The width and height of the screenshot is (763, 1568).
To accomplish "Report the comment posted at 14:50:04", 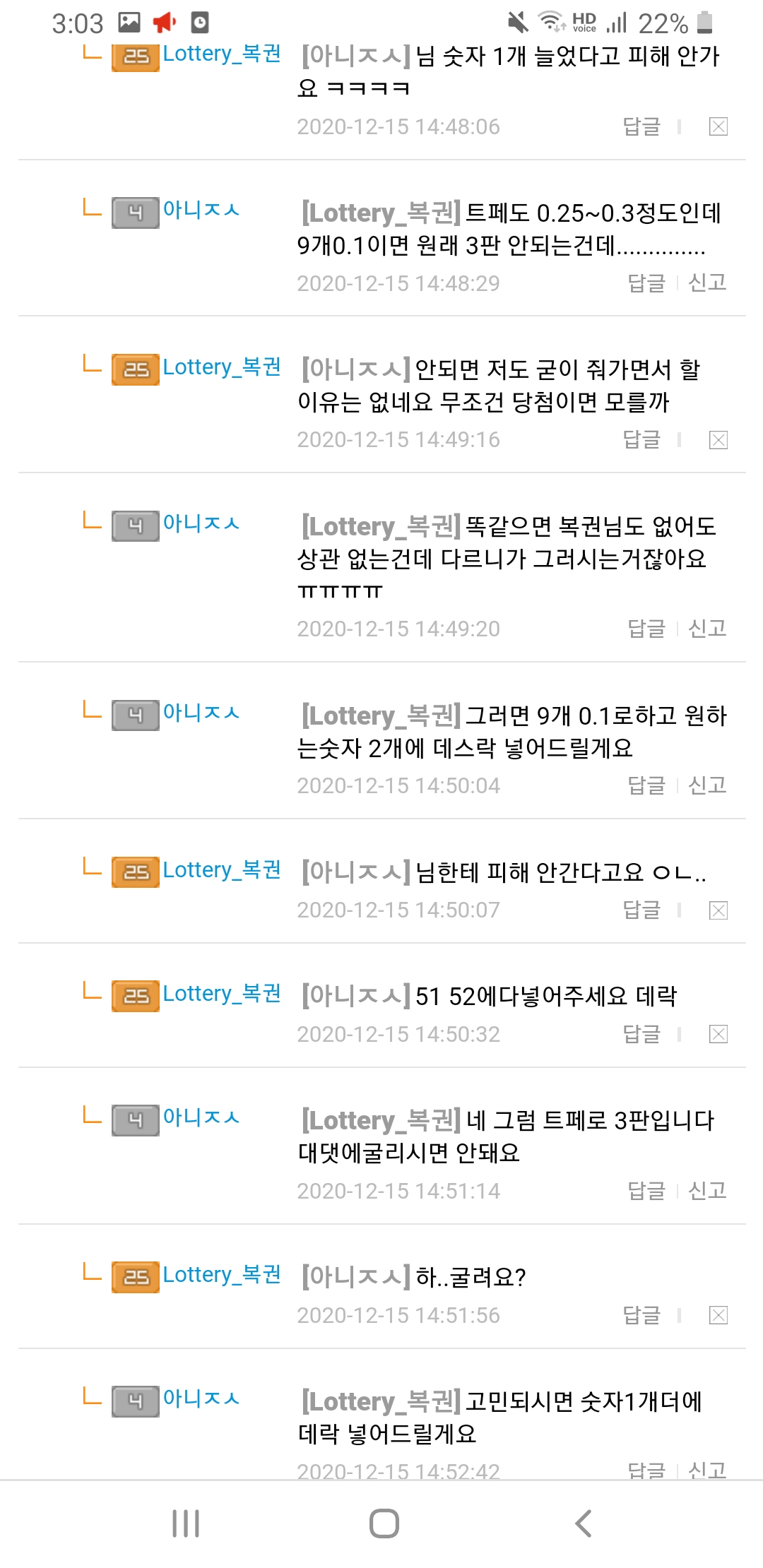I will click(x=707, y=785).
